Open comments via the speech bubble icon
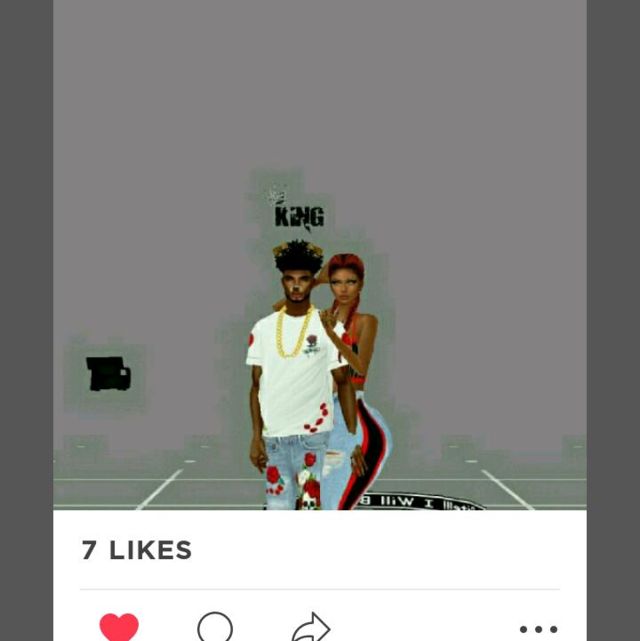The width and height of the screenshot is (640, 641). click(215, 628)
